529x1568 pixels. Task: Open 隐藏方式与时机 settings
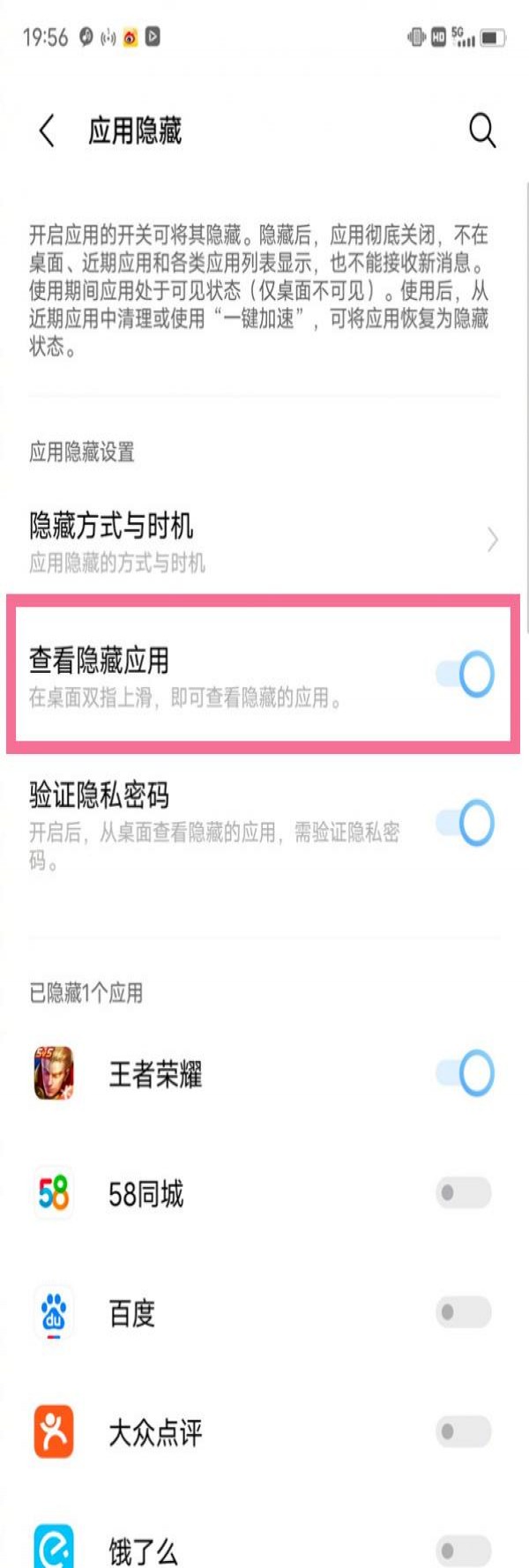pyautogui.click(x=264, y=540)
